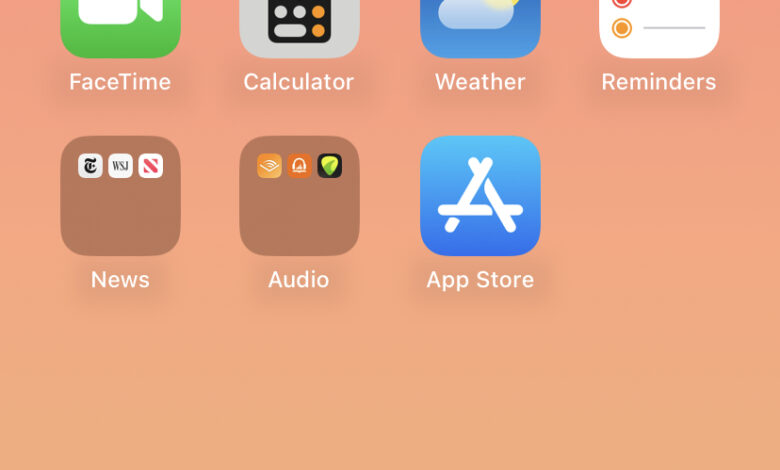The width and height of the screenshot is (780, 470).
Task: Launch the App Store
Action: click(480, 196)
